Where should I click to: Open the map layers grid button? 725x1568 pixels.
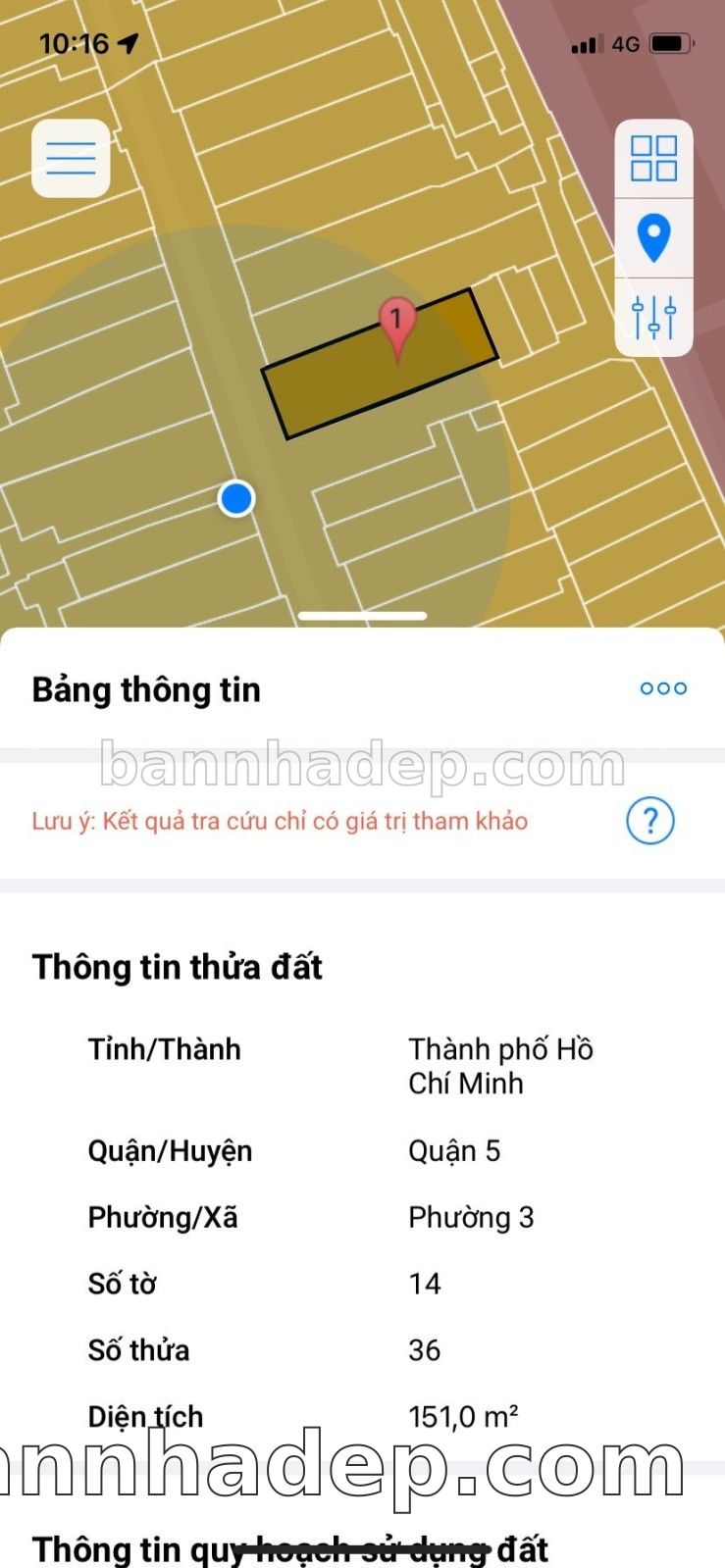[x=653, y=159]
